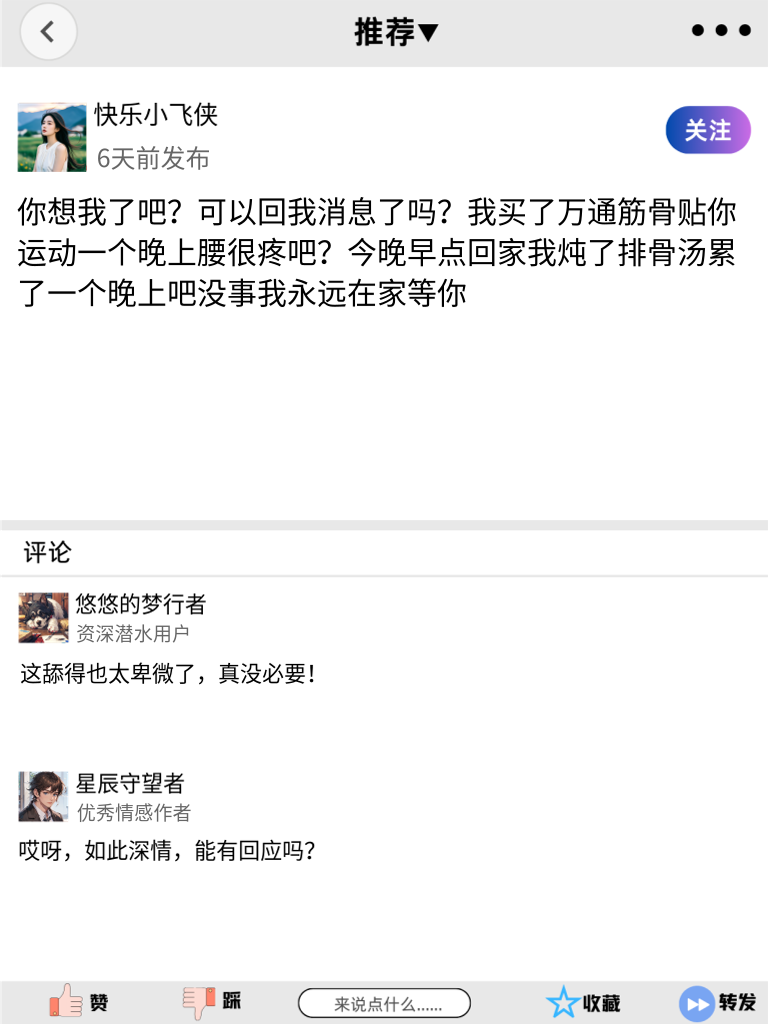Tap 星辰守望者's avatar picture
The image size is (768, 1024).
(41, 796)
